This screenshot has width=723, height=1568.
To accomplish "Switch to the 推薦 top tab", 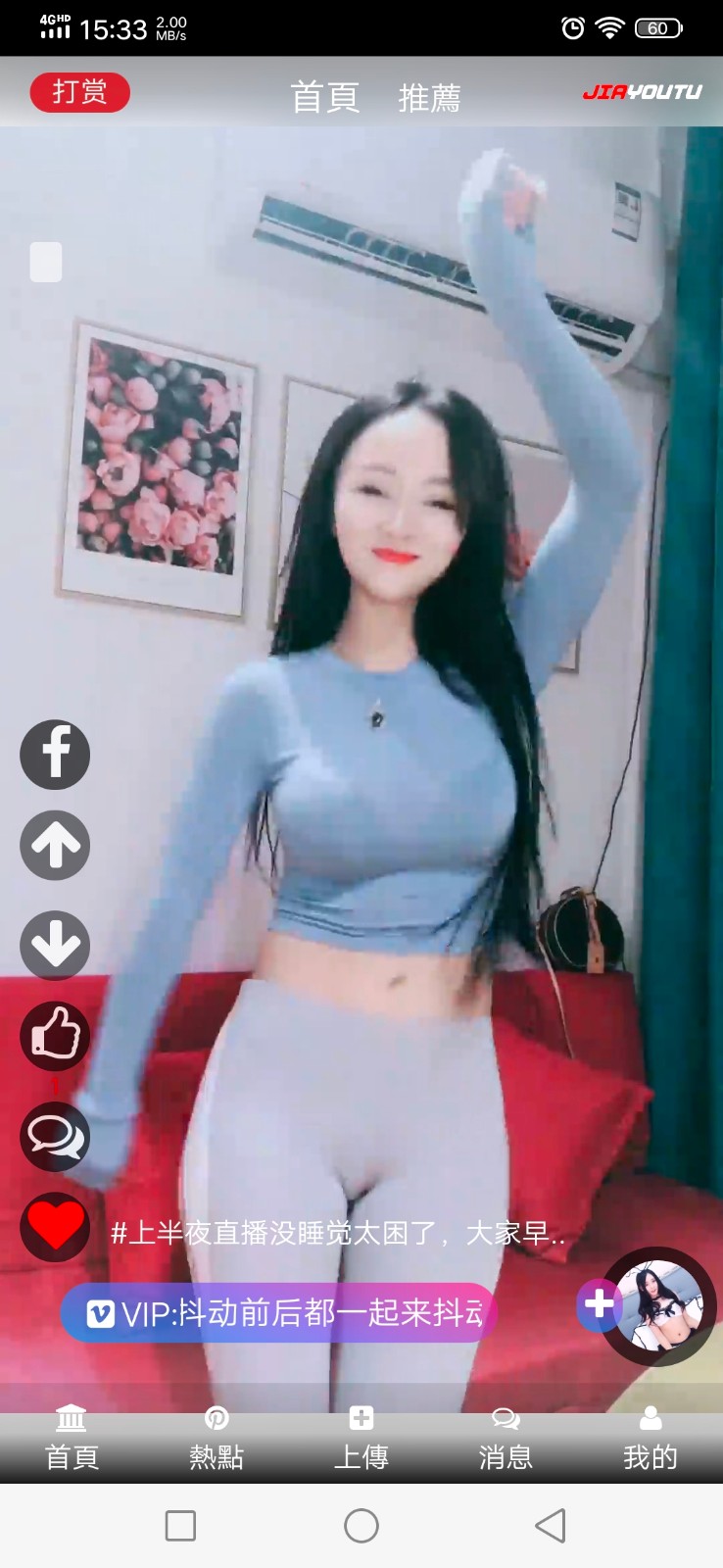I will tap(429, 97).
